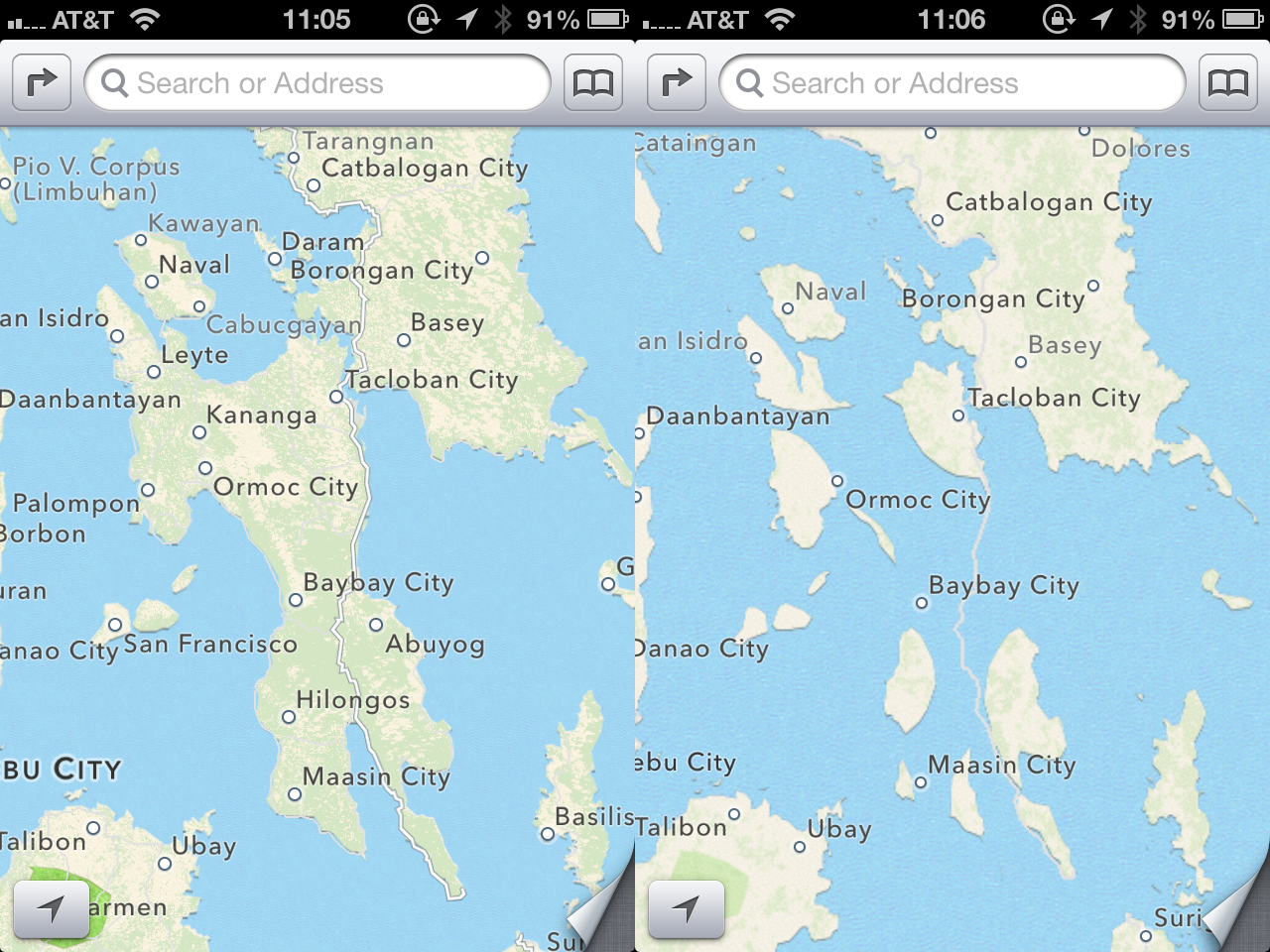The height and width of the screenshot is (952, 1270).
Task: Tap the locate-me arrow on the 11:05 map
Action: [x=51, y=908]
